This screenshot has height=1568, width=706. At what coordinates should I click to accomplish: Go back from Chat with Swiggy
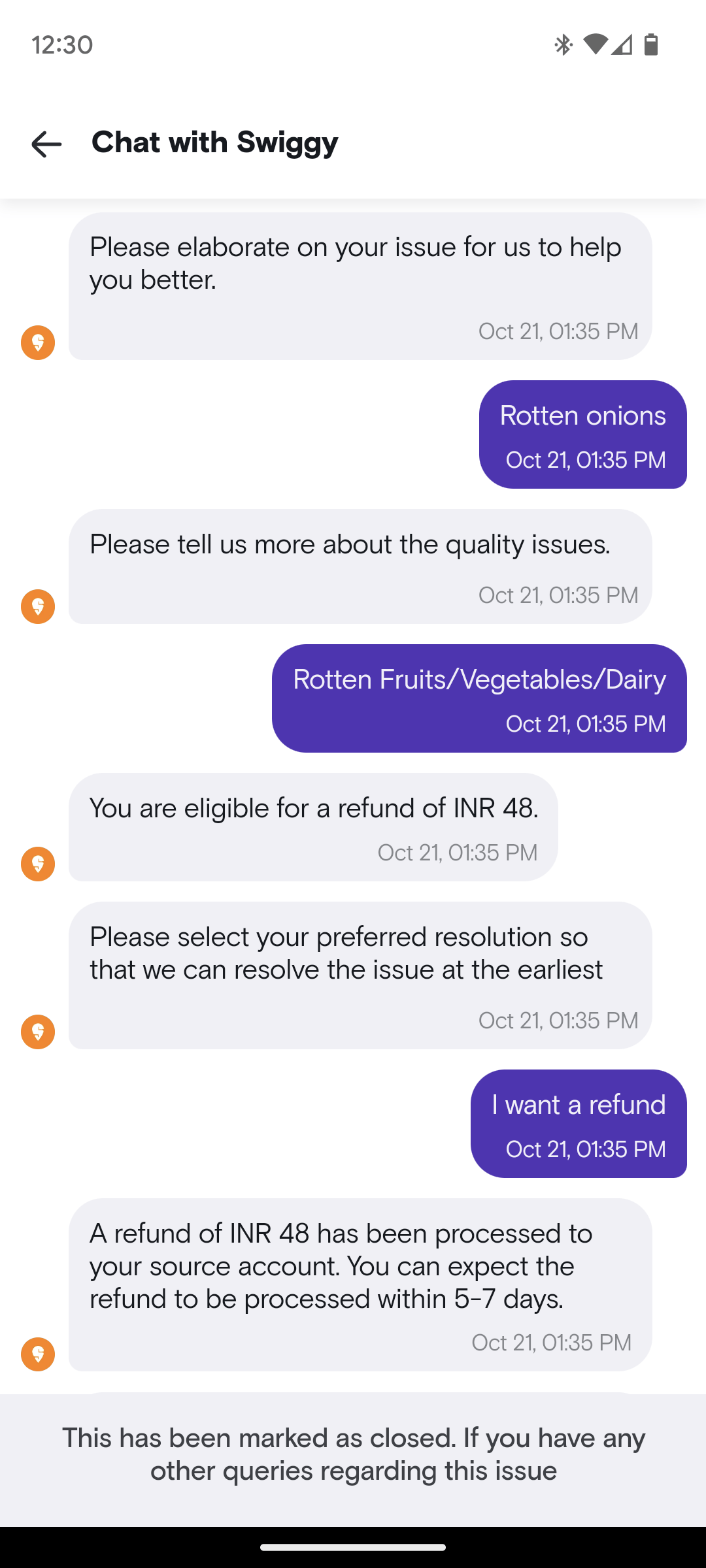point(46,144)
